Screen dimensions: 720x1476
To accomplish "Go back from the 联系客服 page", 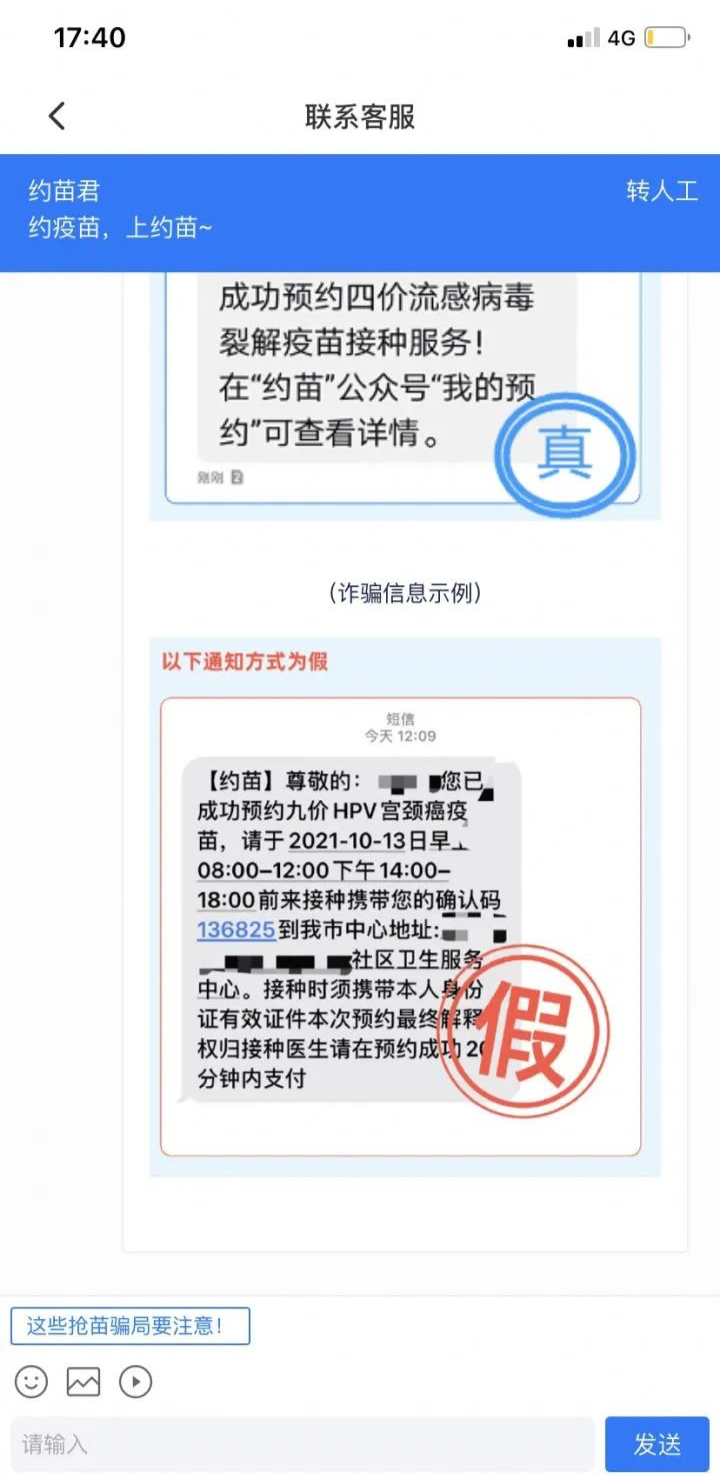I will (x=57, y=117).
